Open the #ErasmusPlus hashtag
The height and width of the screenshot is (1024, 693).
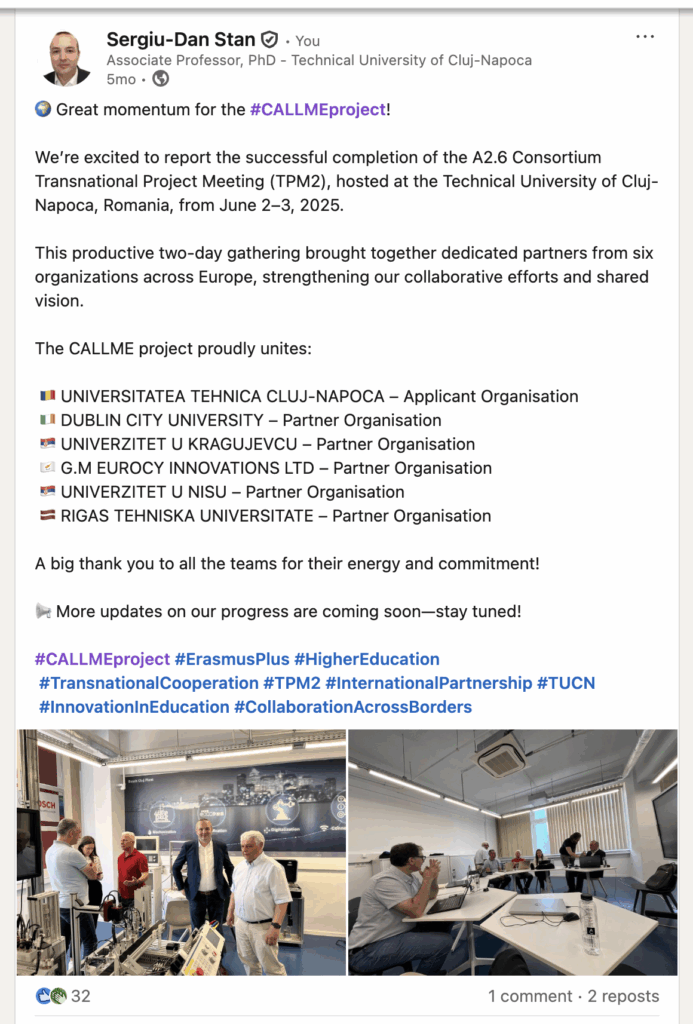(x=232, y=659)
